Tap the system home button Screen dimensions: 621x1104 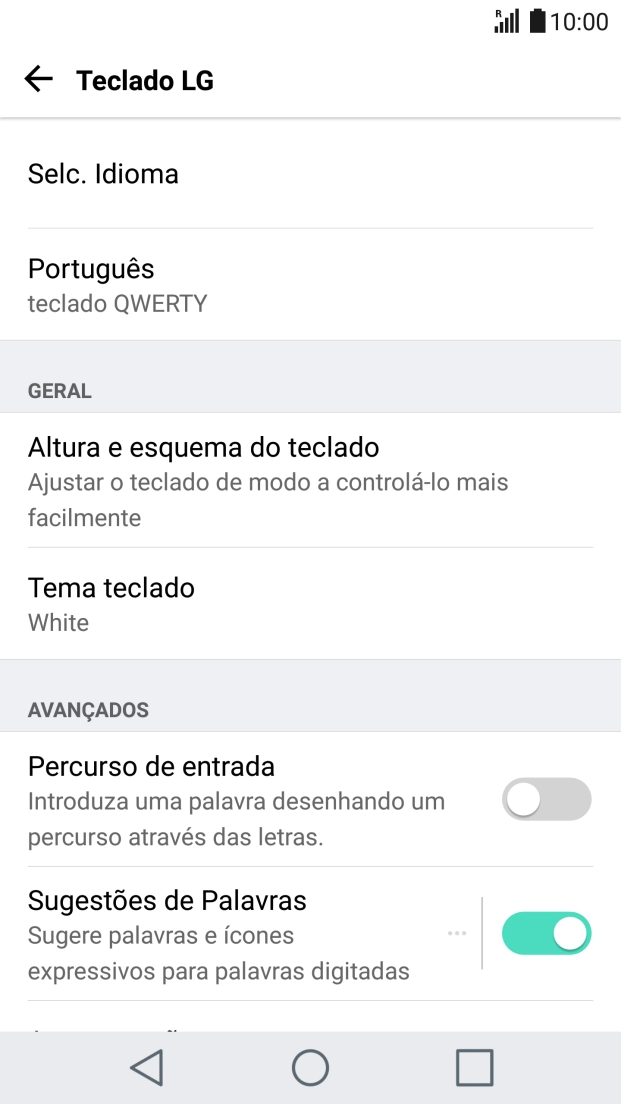pyautogui.click(x=310, y=1068)
